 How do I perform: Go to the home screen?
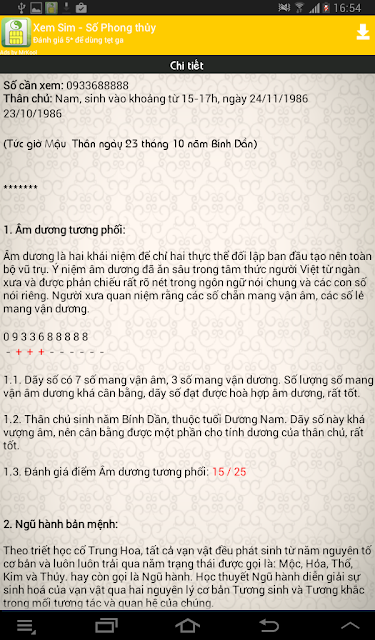(187, 625)
